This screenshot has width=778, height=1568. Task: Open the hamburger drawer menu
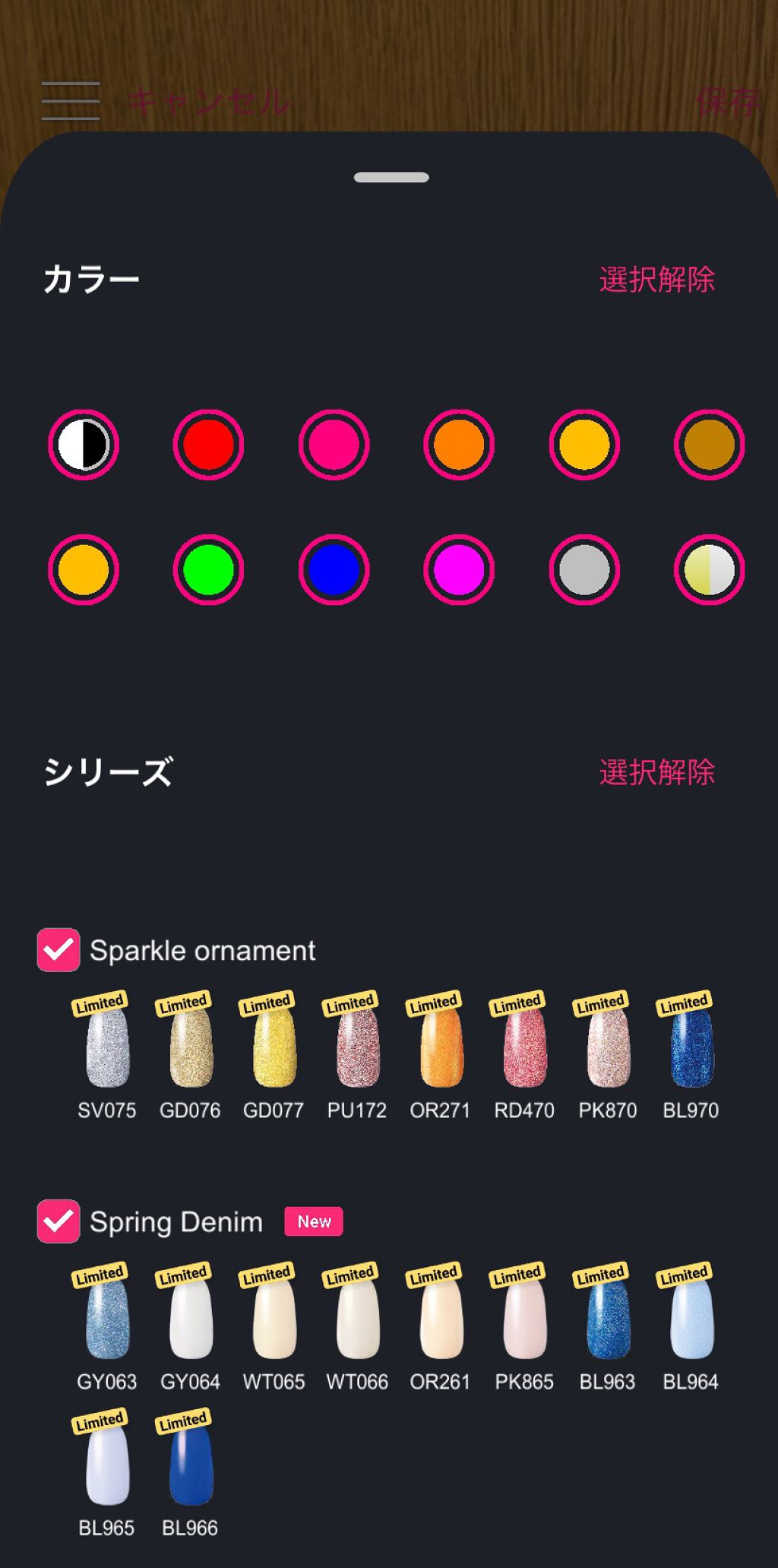tap(71, 101)
